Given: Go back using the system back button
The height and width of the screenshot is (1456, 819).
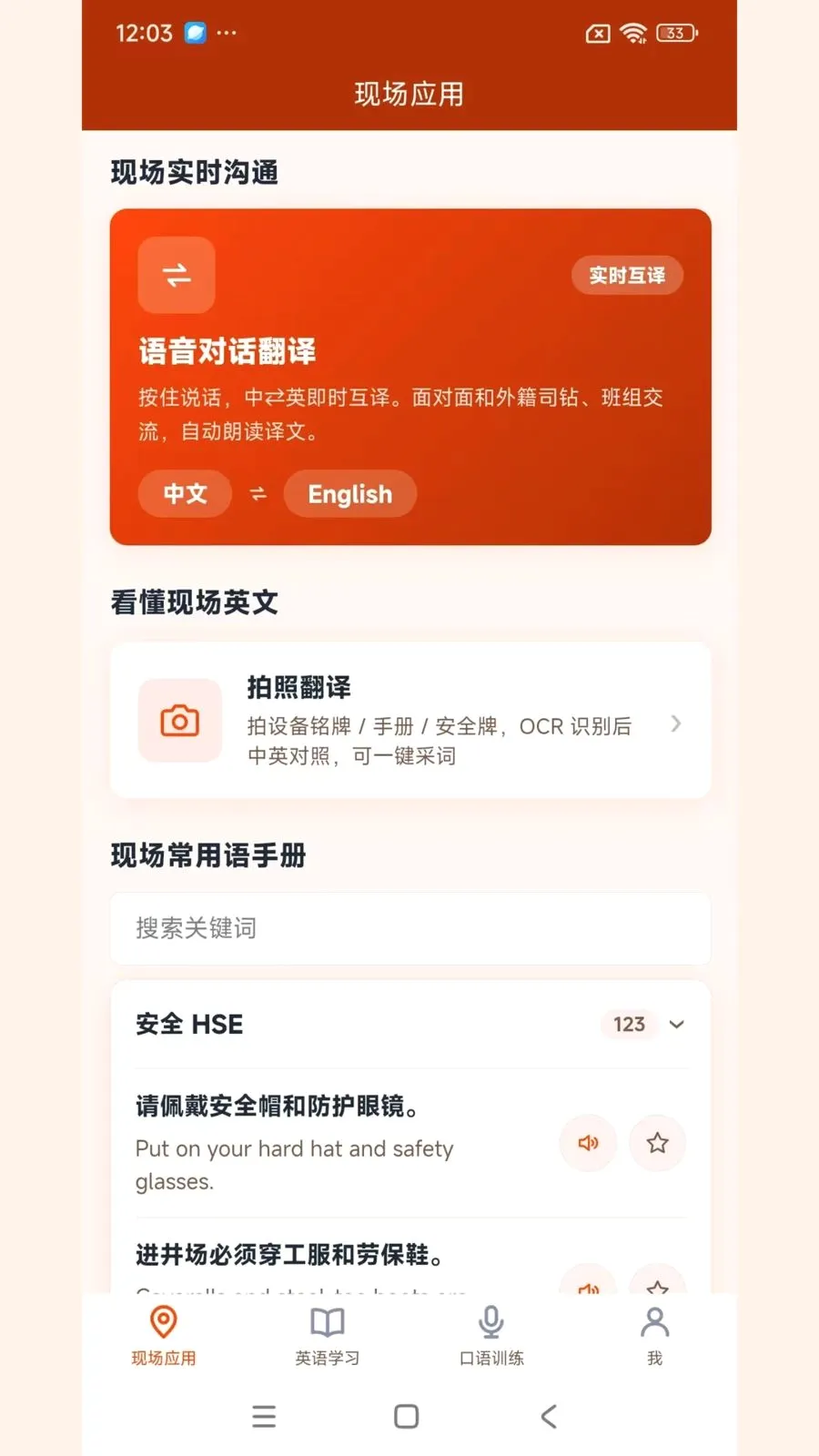Looking at the screenshot, I should pos(549,1416).
